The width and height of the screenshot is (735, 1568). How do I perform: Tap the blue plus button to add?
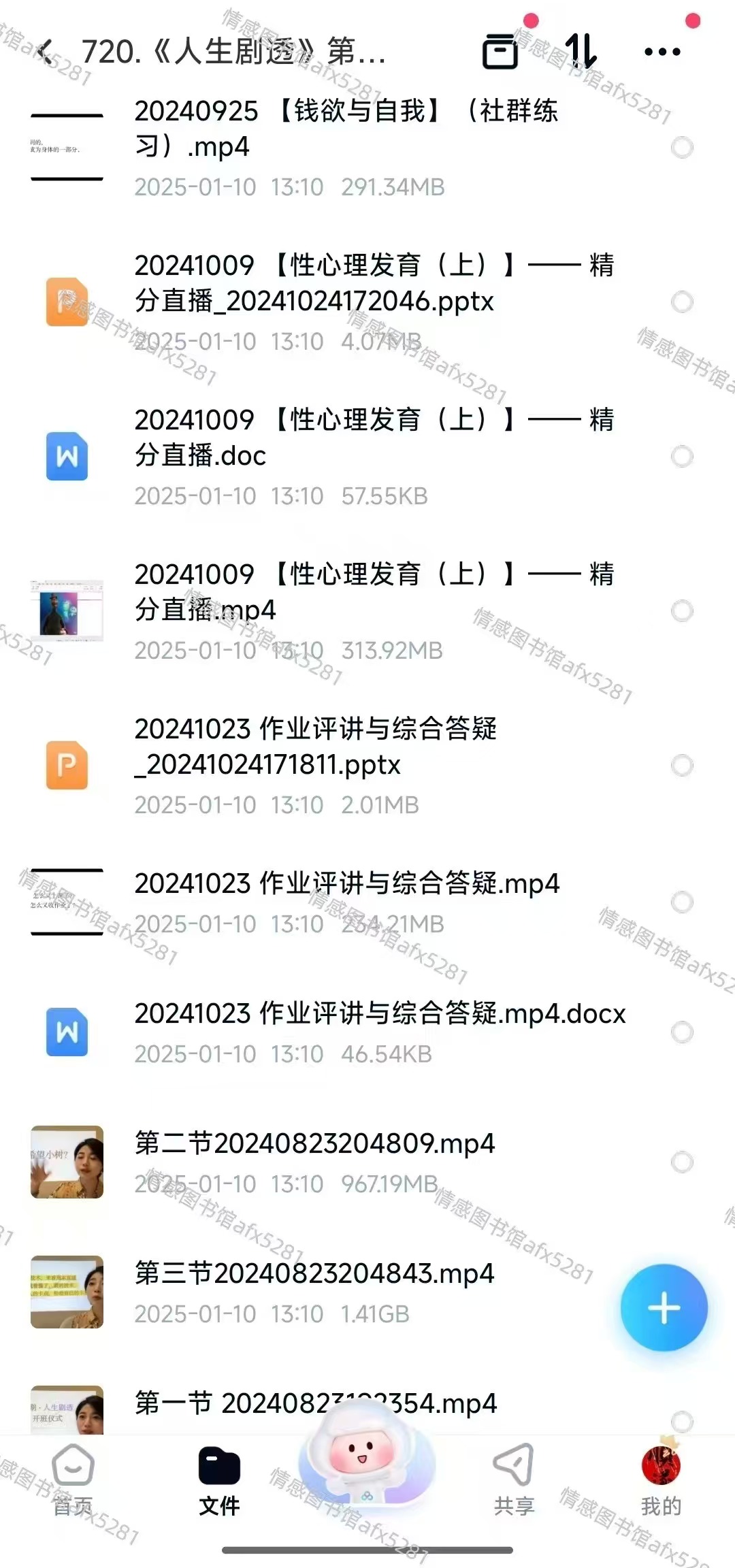[664, 1307]
